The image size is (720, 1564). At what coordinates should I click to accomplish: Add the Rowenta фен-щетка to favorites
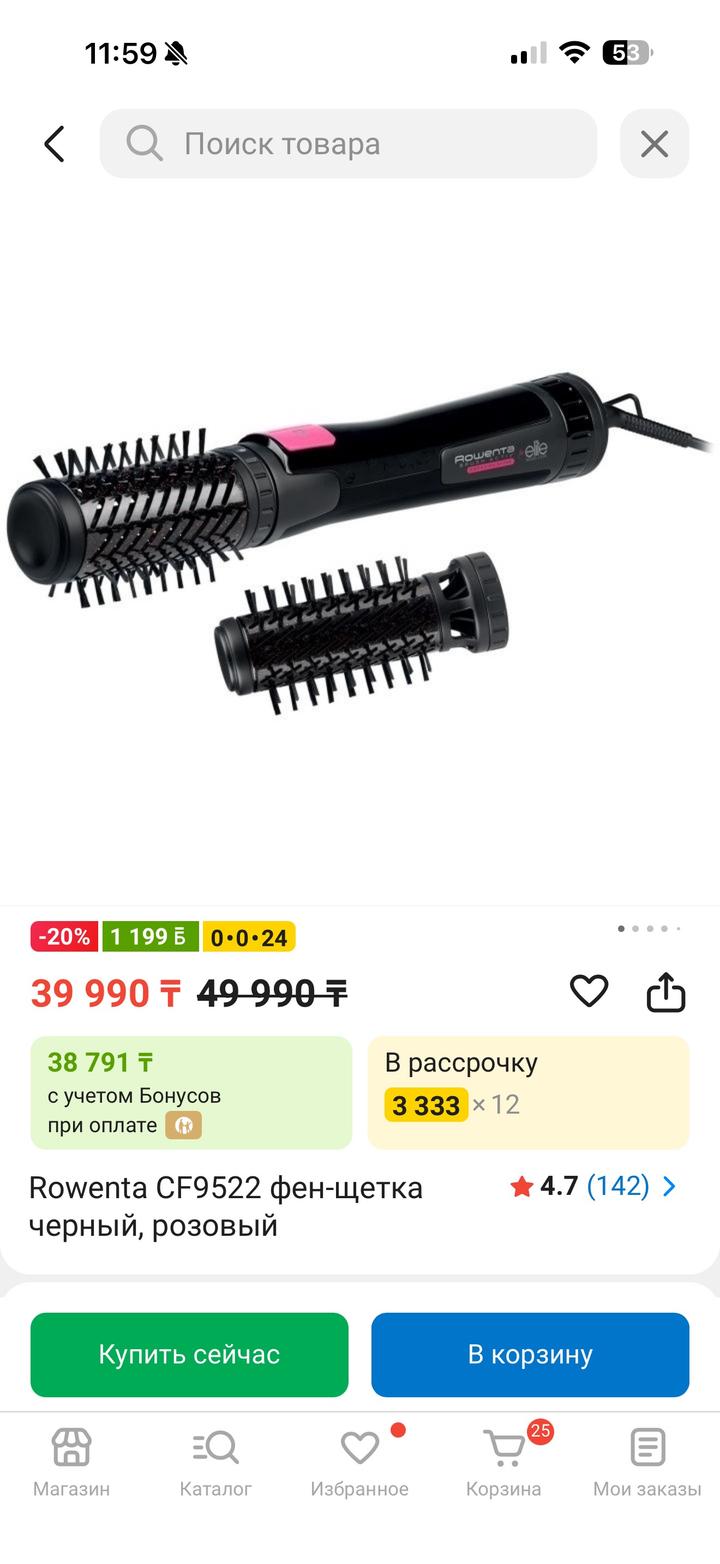(x=589, y=991)
